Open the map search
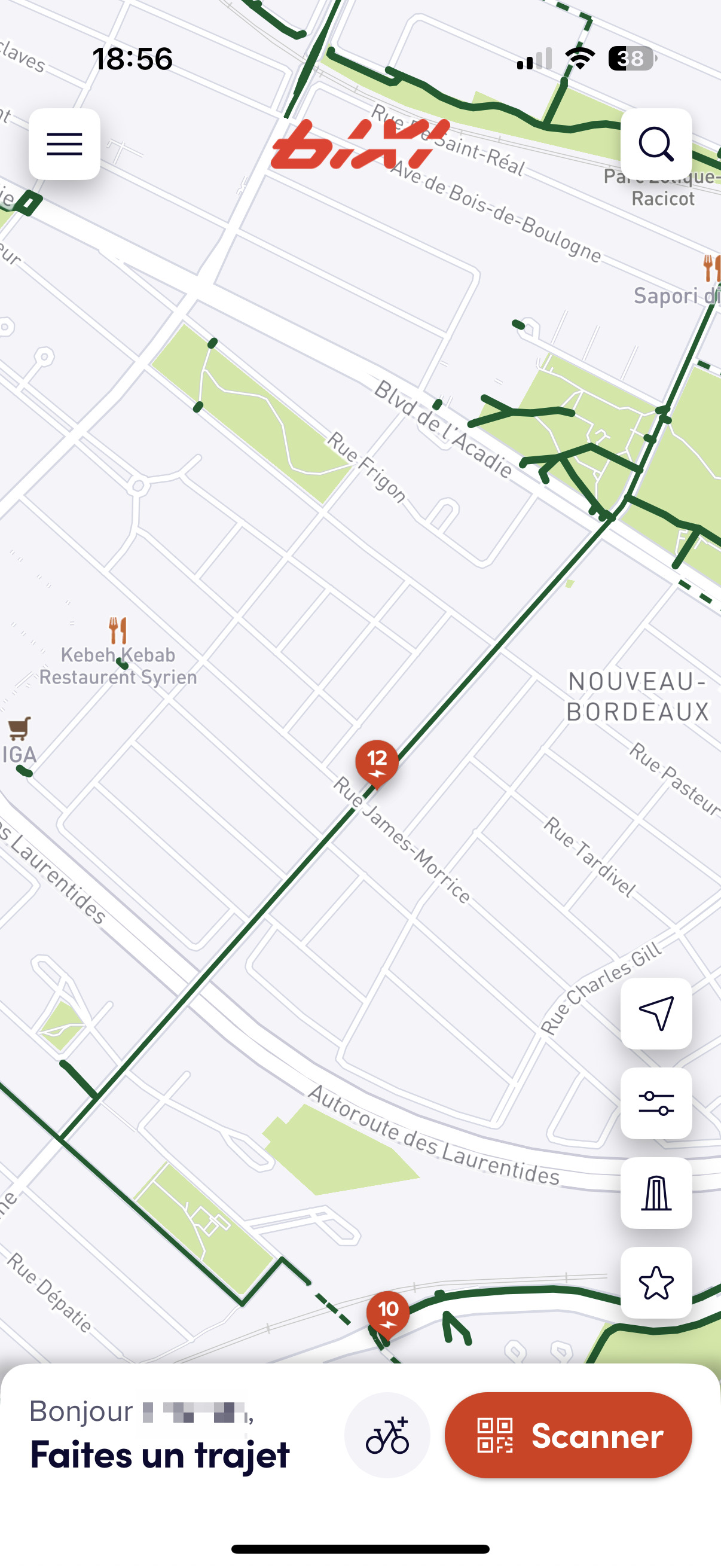This screenshot has width=721, height=1568. click(656, 144)
